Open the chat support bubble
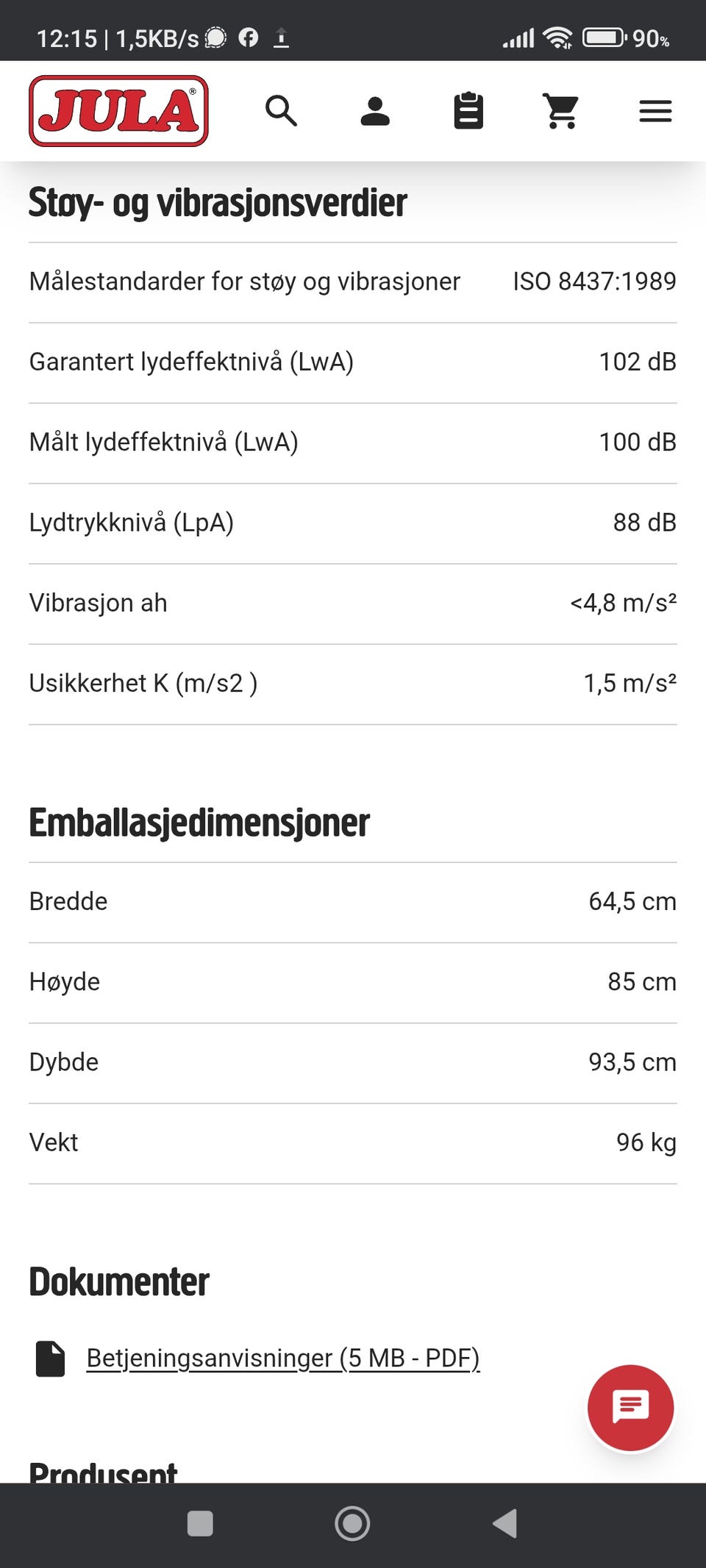The image size is (706, 1568). (x=630, y=1406)
